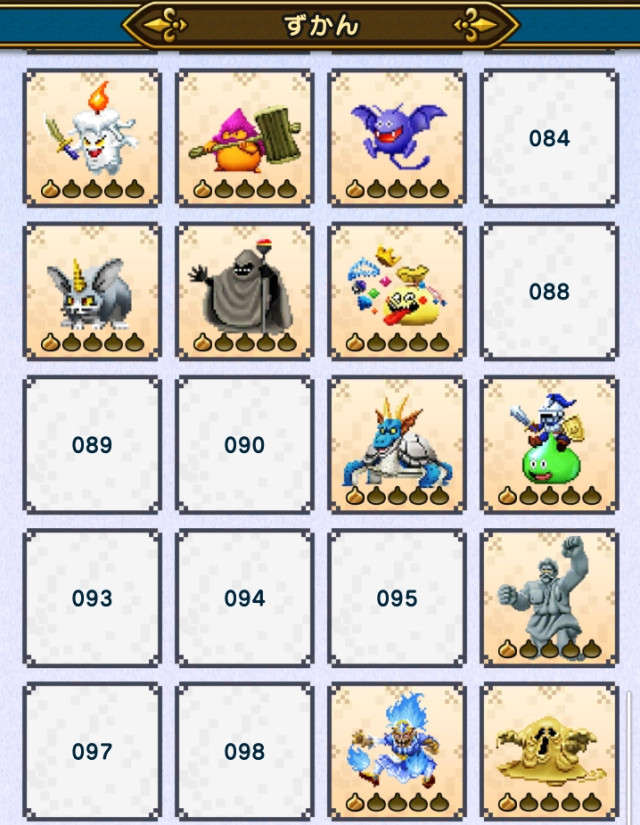
Task: Tap the empty slot numbered 095
Action: coord(397,598)
